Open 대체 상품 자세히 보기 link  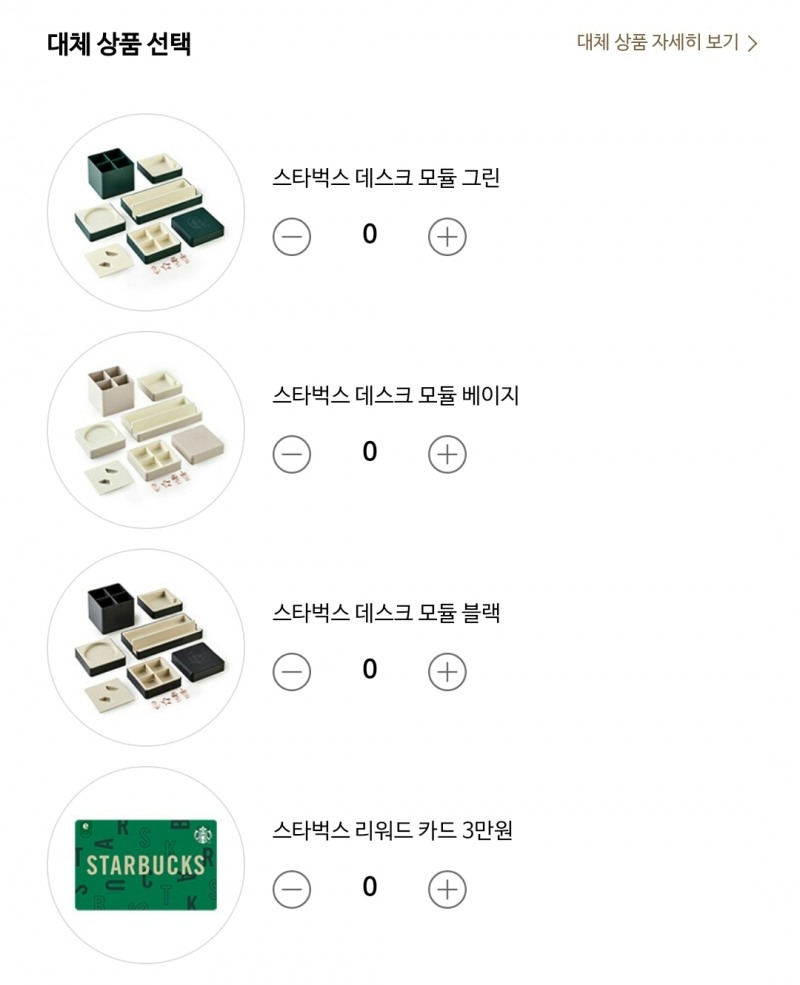(x=666, y=43)
